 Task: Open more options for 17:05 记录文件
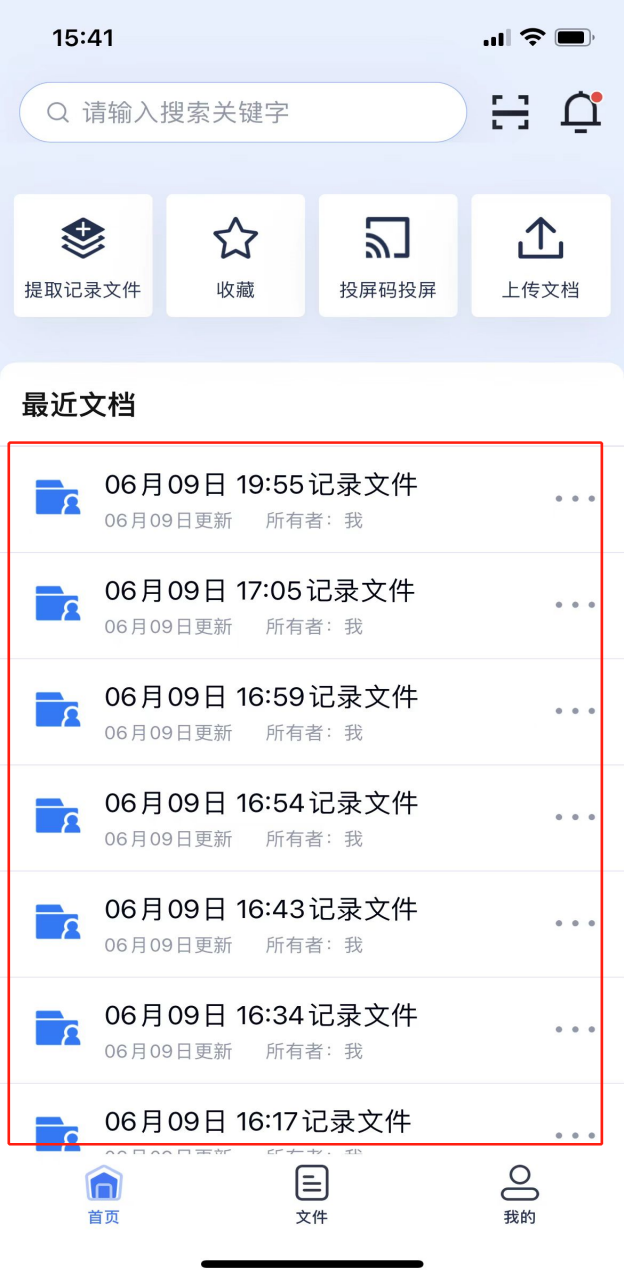pyautogui.click(x=575, y=604)
